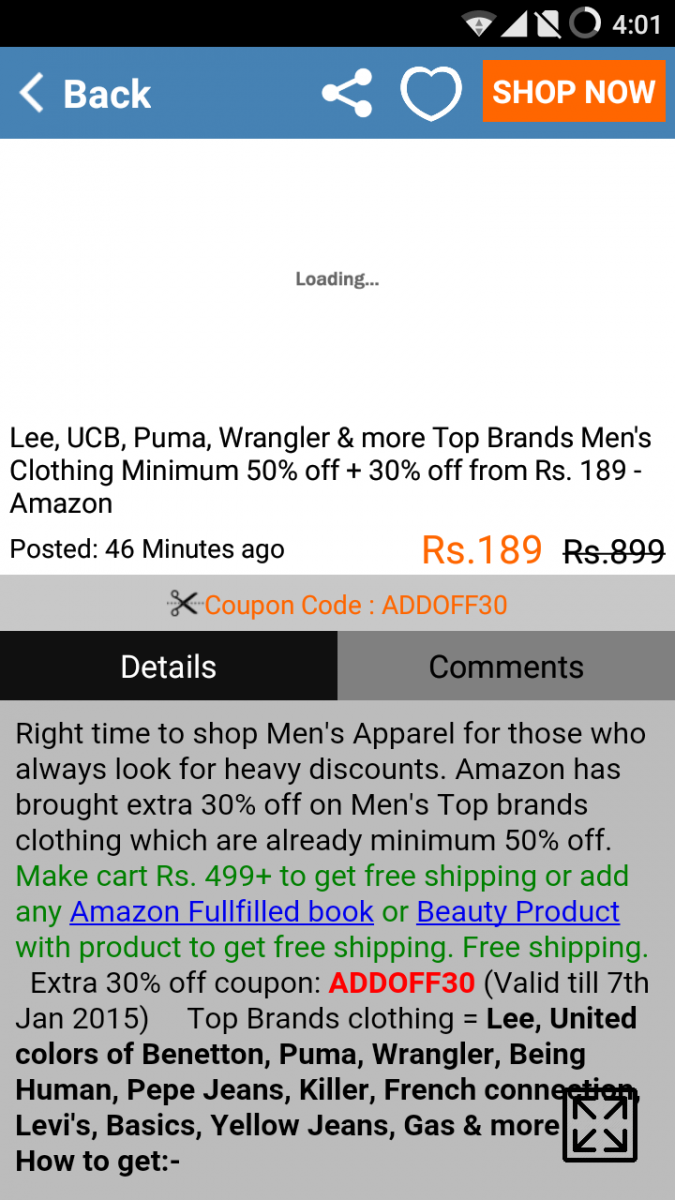Select the Details tab
Image resolution: width=675 pixels, height=1200 pixels.
[168, 666]
